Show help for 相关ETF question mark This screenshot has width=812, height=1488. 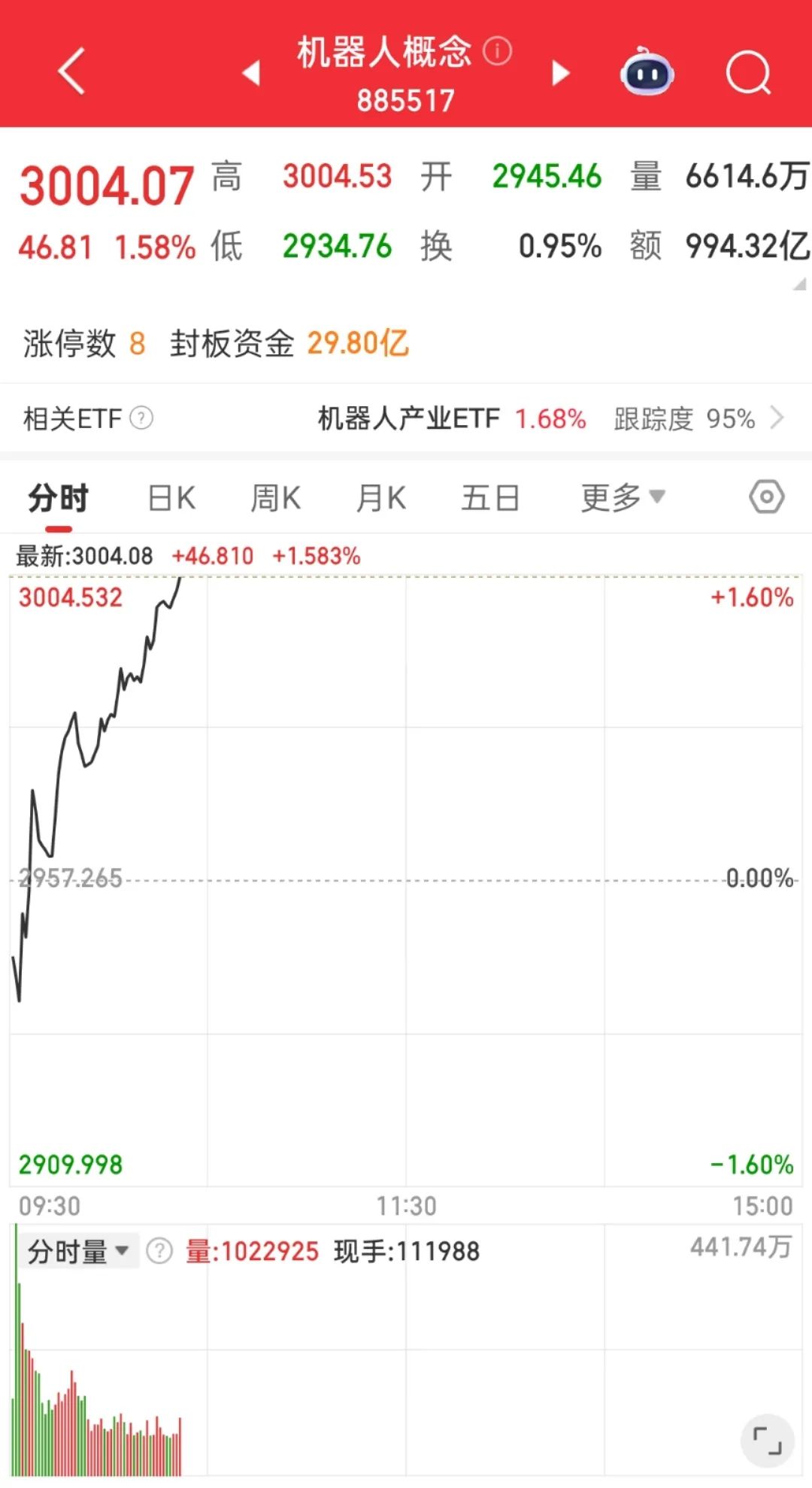click(x=141, y=418)
